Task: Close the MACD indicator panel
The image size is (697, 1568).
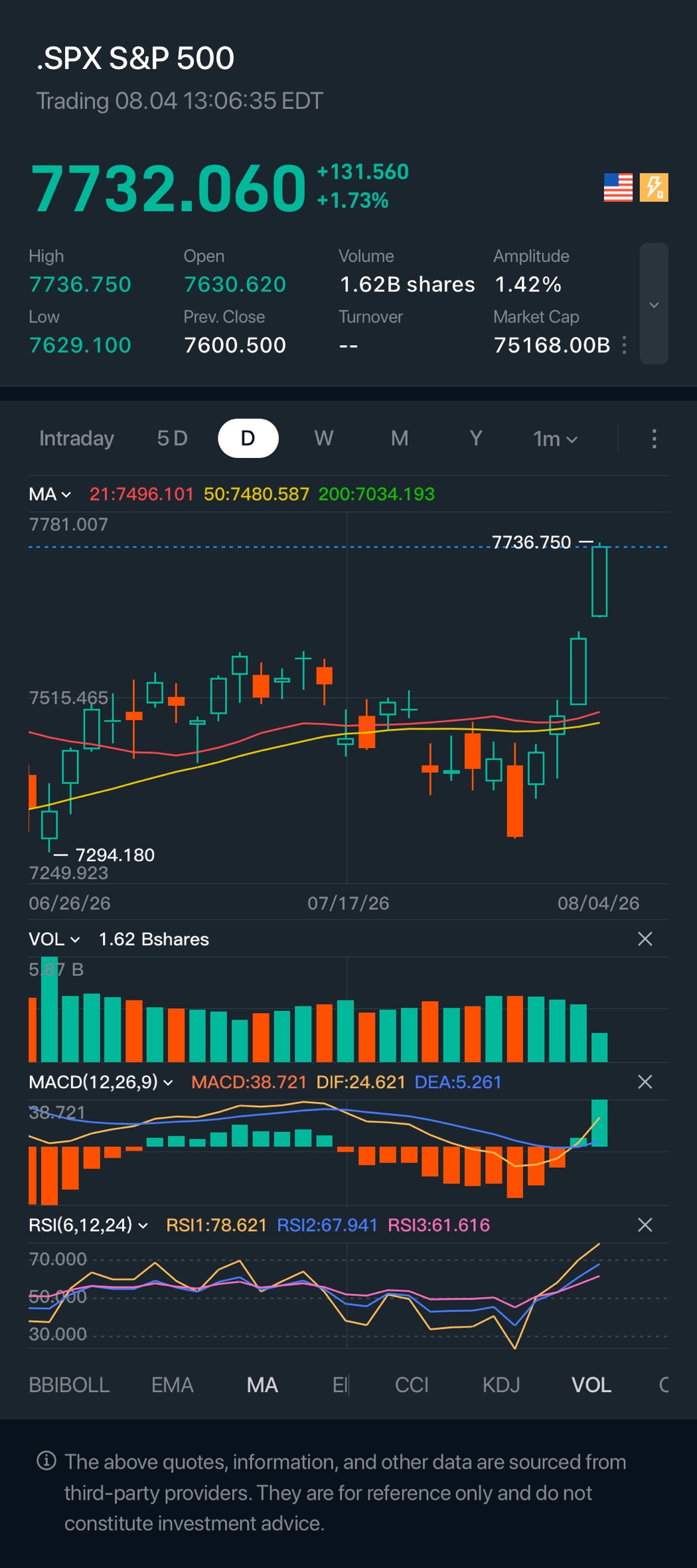Action: [645, 1082]
